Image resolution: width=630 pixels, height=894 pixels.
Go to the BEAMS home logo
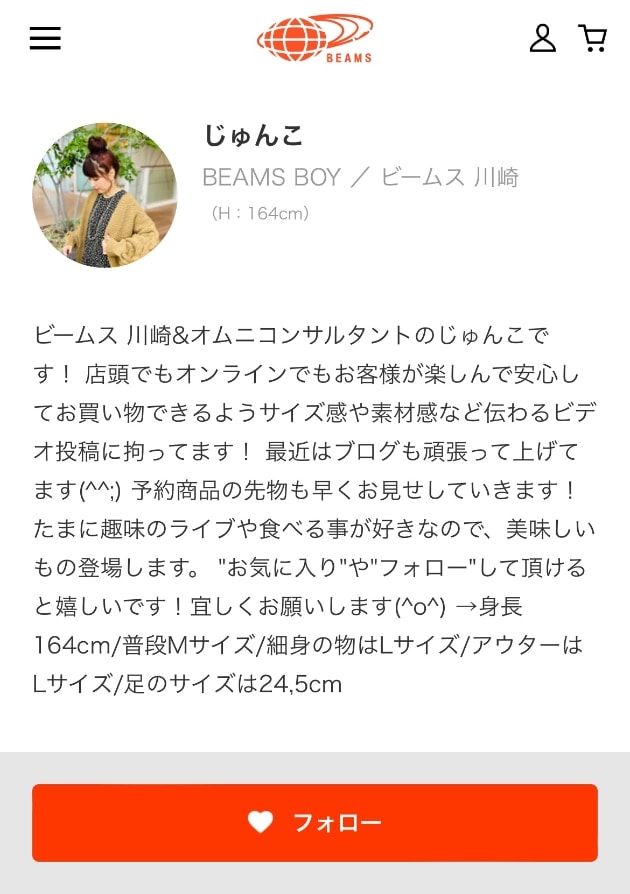pyautogui.click(x=315, y=39)
